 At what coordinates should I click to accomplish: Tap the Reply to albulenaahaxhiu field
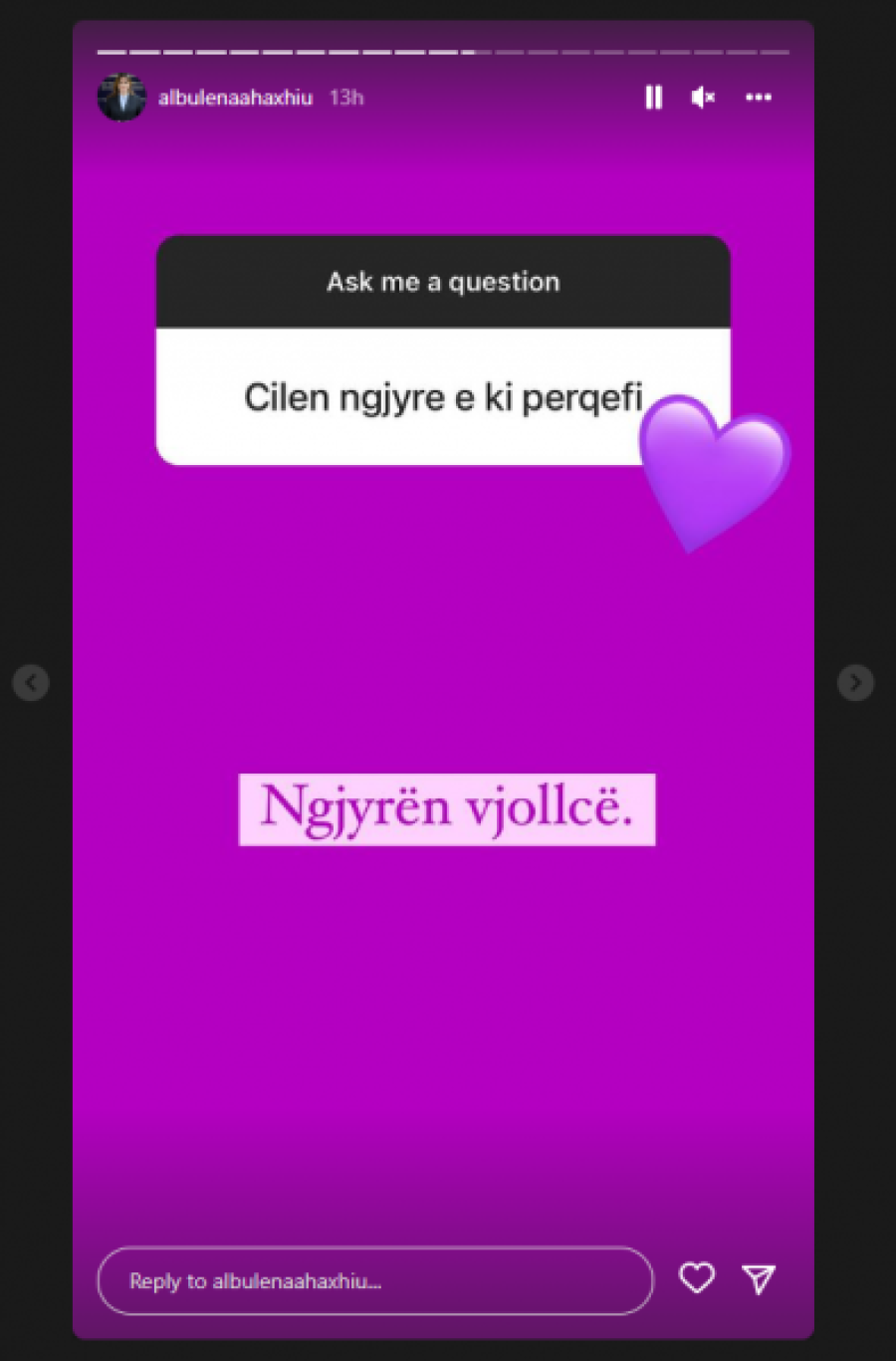click(374, 1280)
